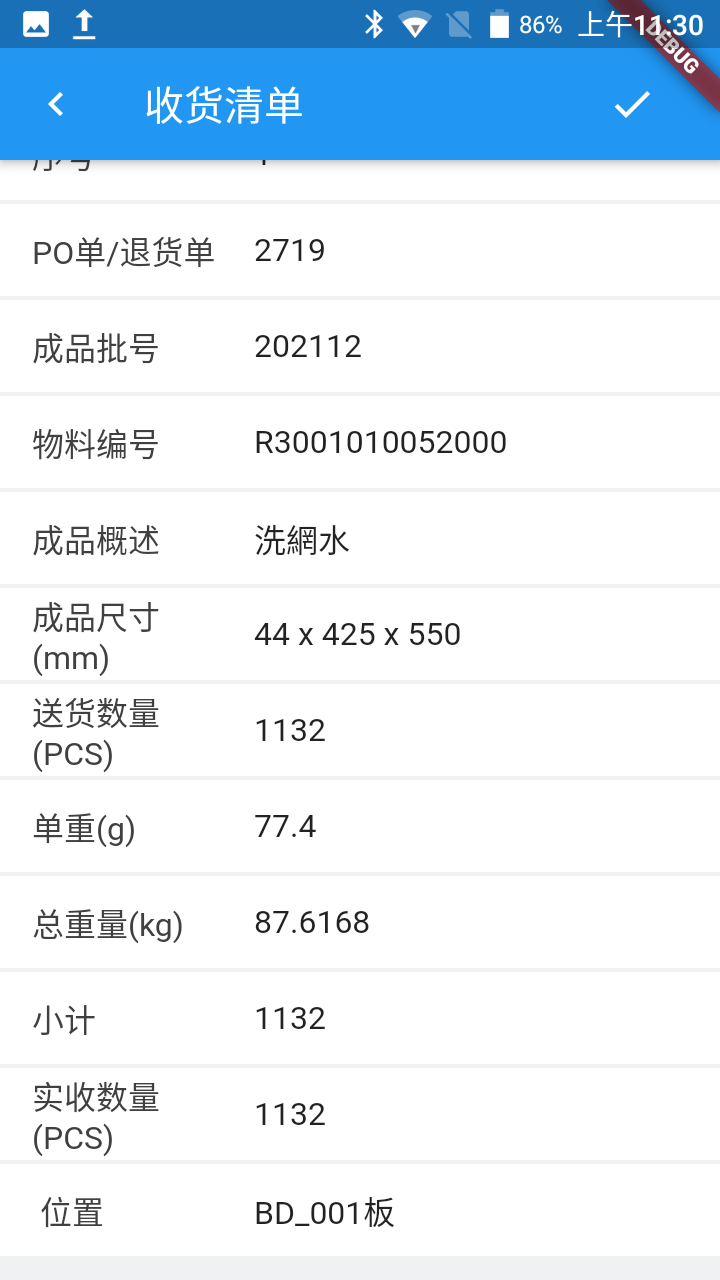Open the 位置 row showing BD_001板
This screenshot has height=1280, width=720.
[x=360, y=1212]
